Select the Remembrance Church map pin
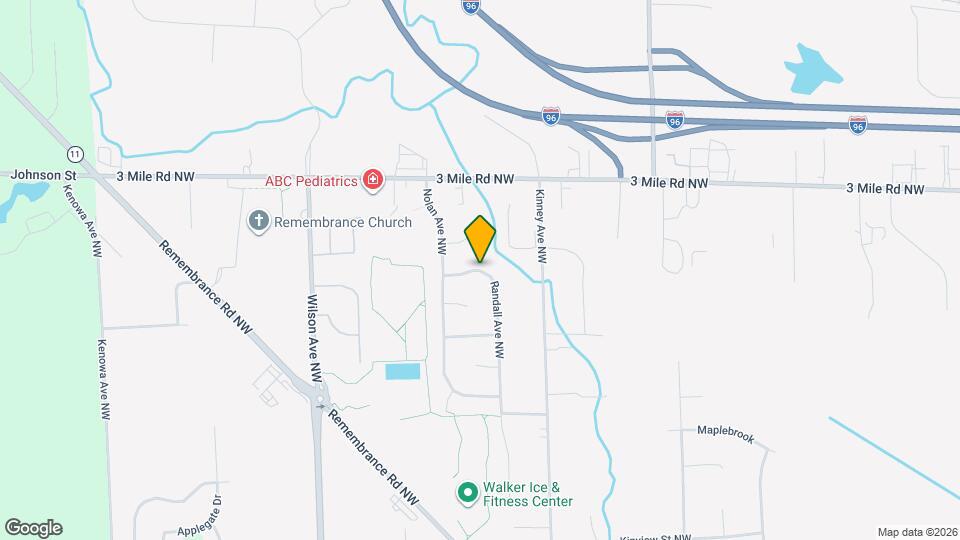Screen dimensions: 960x540 (259, 221)
